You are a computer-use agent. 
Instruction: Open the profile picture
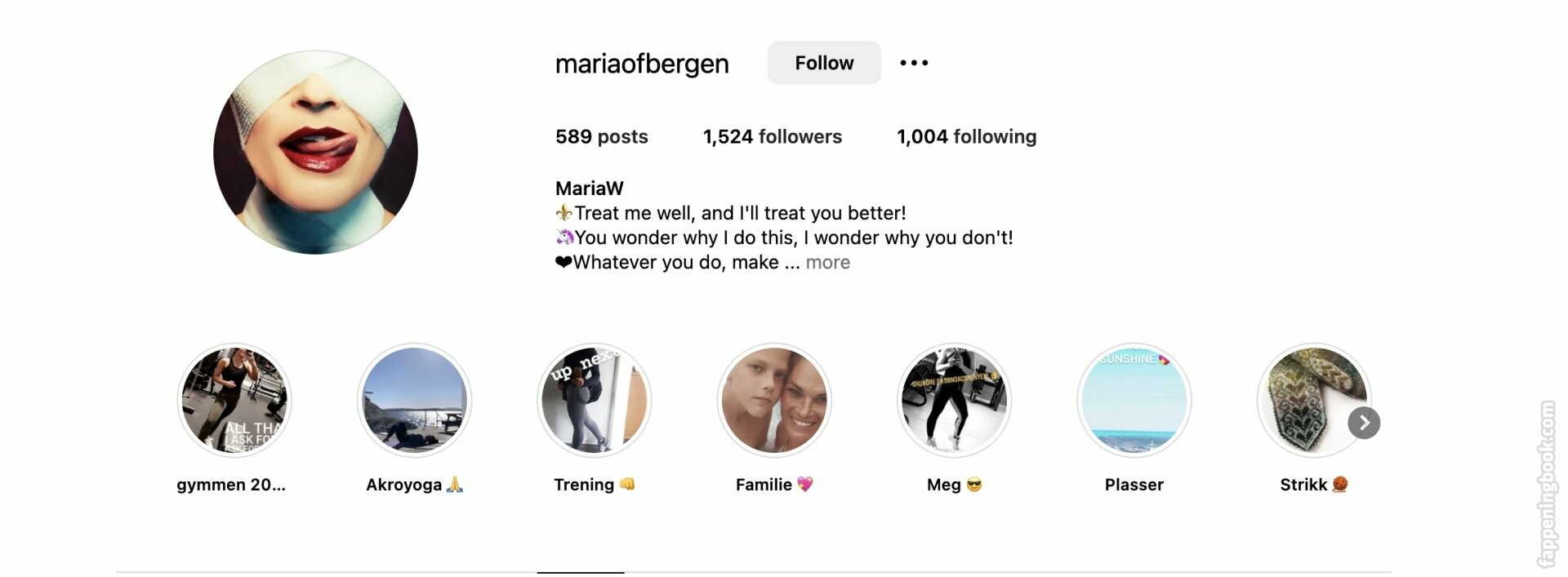click(315, 153)
